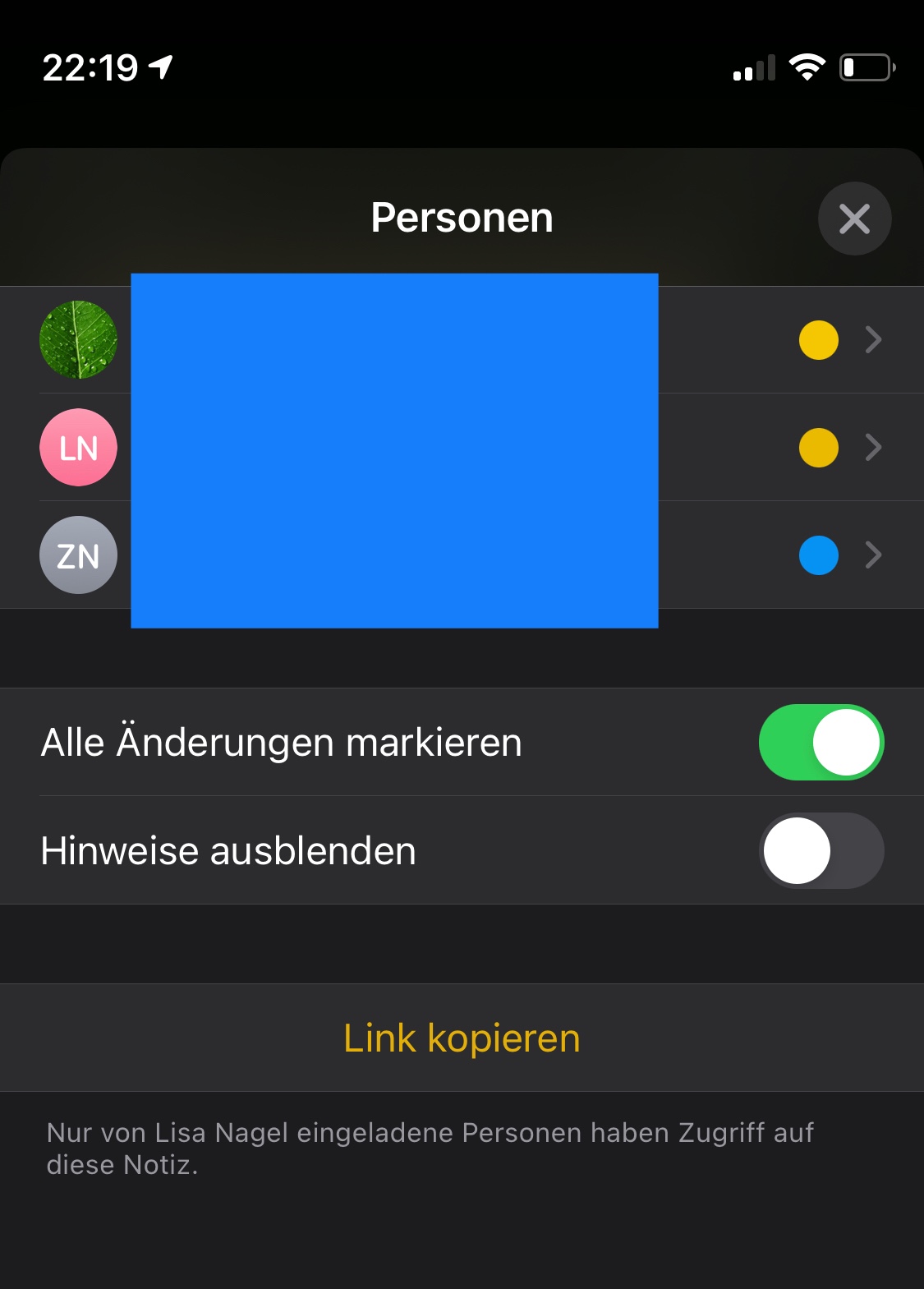Tap Link kopieren

tap(462, 1038)
